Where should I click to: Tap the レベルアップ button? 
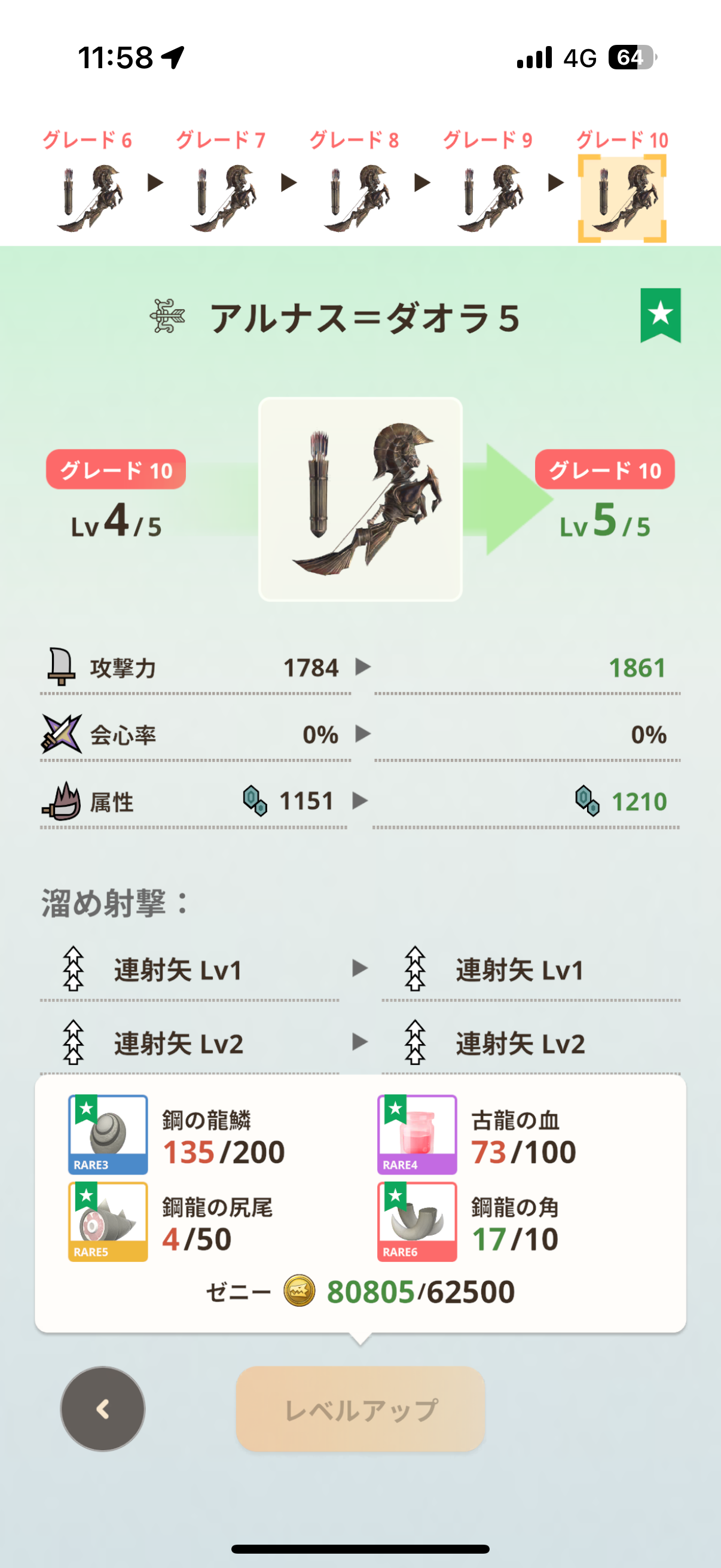tap(360, 1408)
